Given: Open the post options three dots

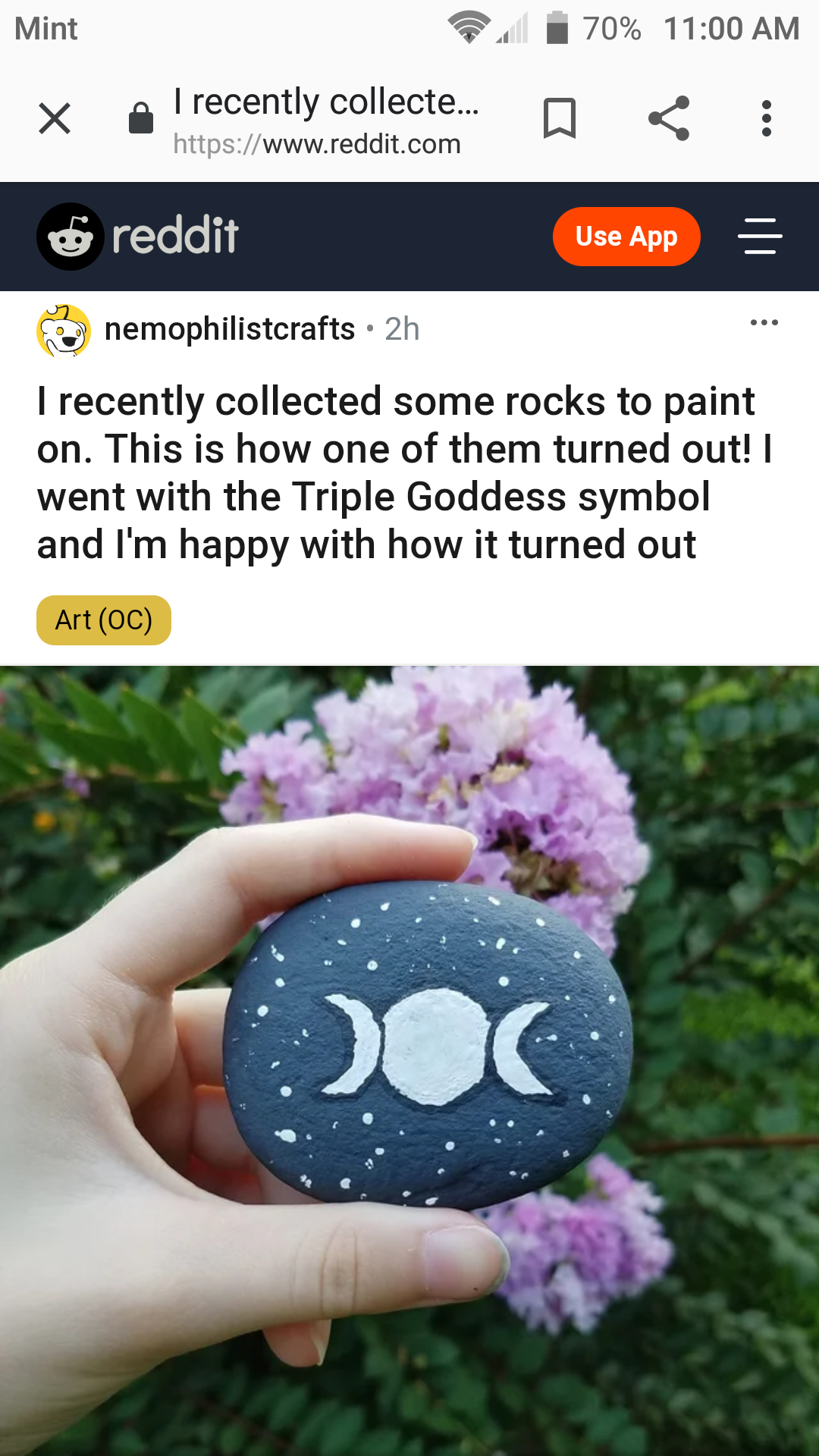Looking at the screenshot, I should 764,323.
